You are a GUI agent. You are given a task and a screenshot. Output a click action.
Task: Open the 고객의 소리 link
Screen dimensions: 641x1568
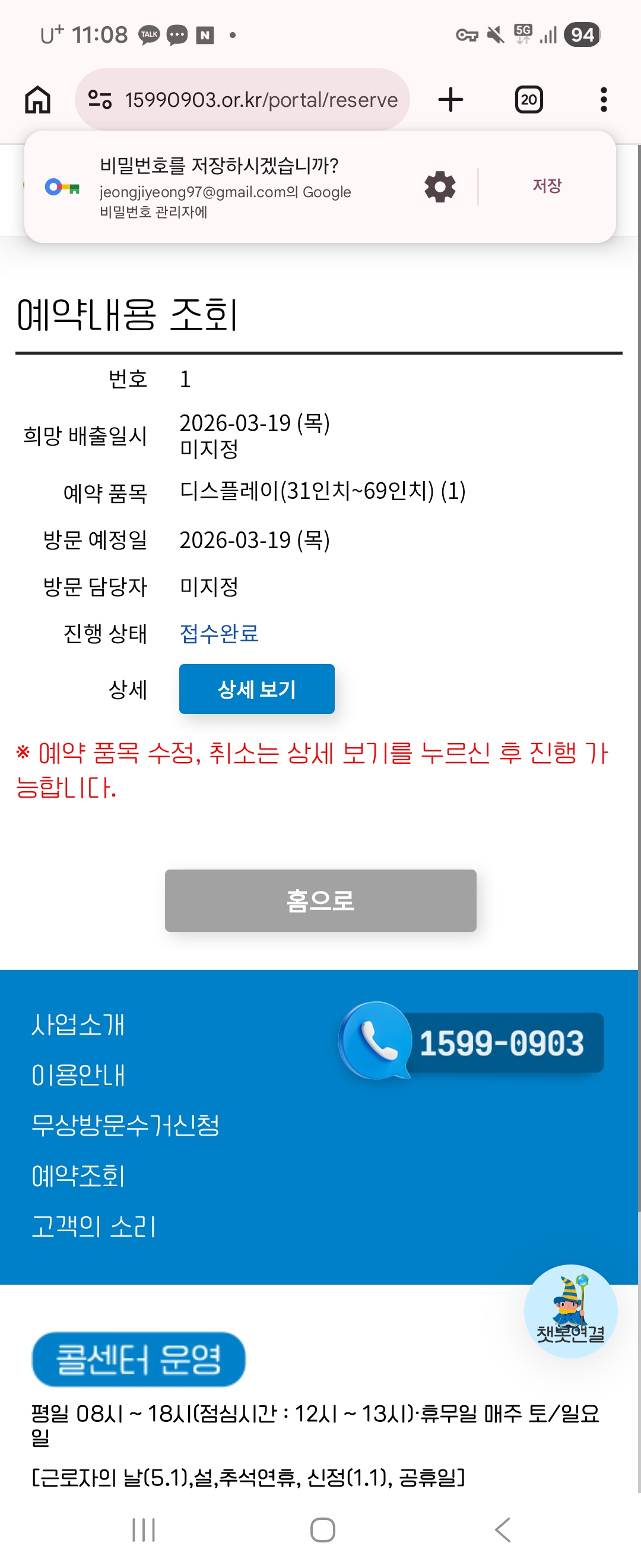94,1226
